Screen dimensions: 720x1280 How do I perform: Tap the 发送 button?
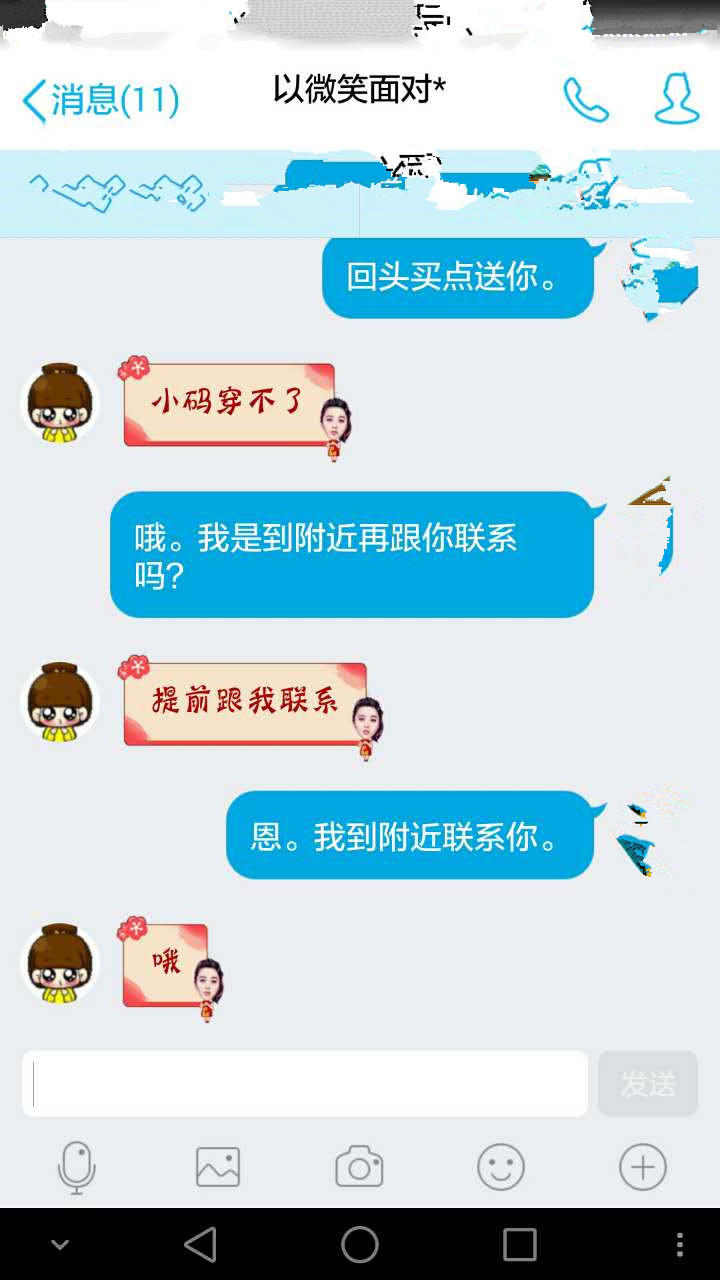pos(647,1084)
